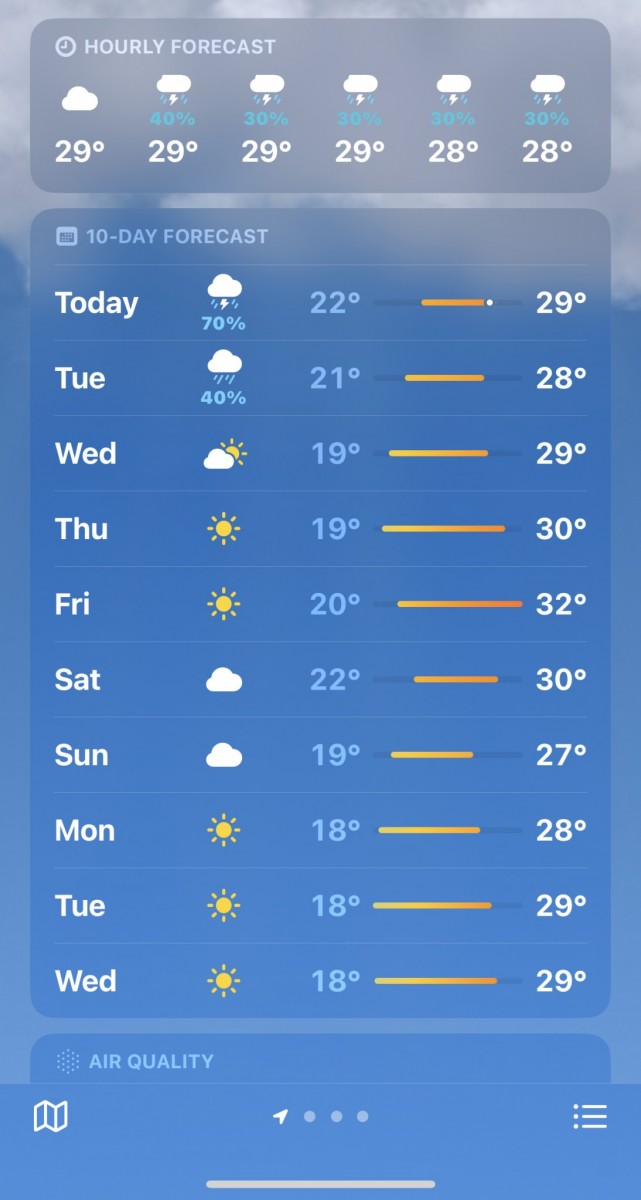This screenshot has width=641, height=1200.
Task: Open the saved locations list
Action: pos(590,1116)
